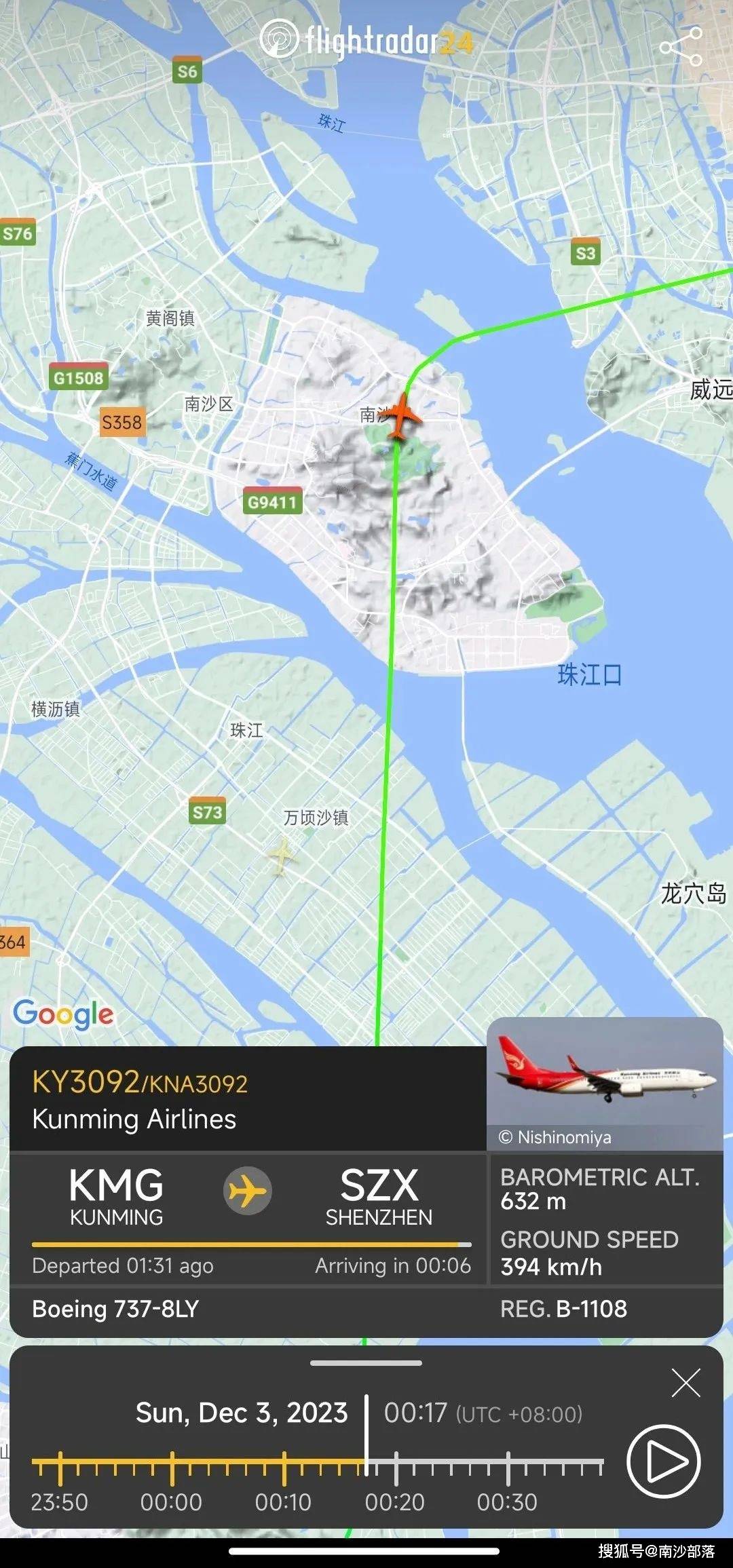Open KY3092 Kunming Airlines flight details
This screenshot has width=733, height=1568.
(x=248, y=1098)
